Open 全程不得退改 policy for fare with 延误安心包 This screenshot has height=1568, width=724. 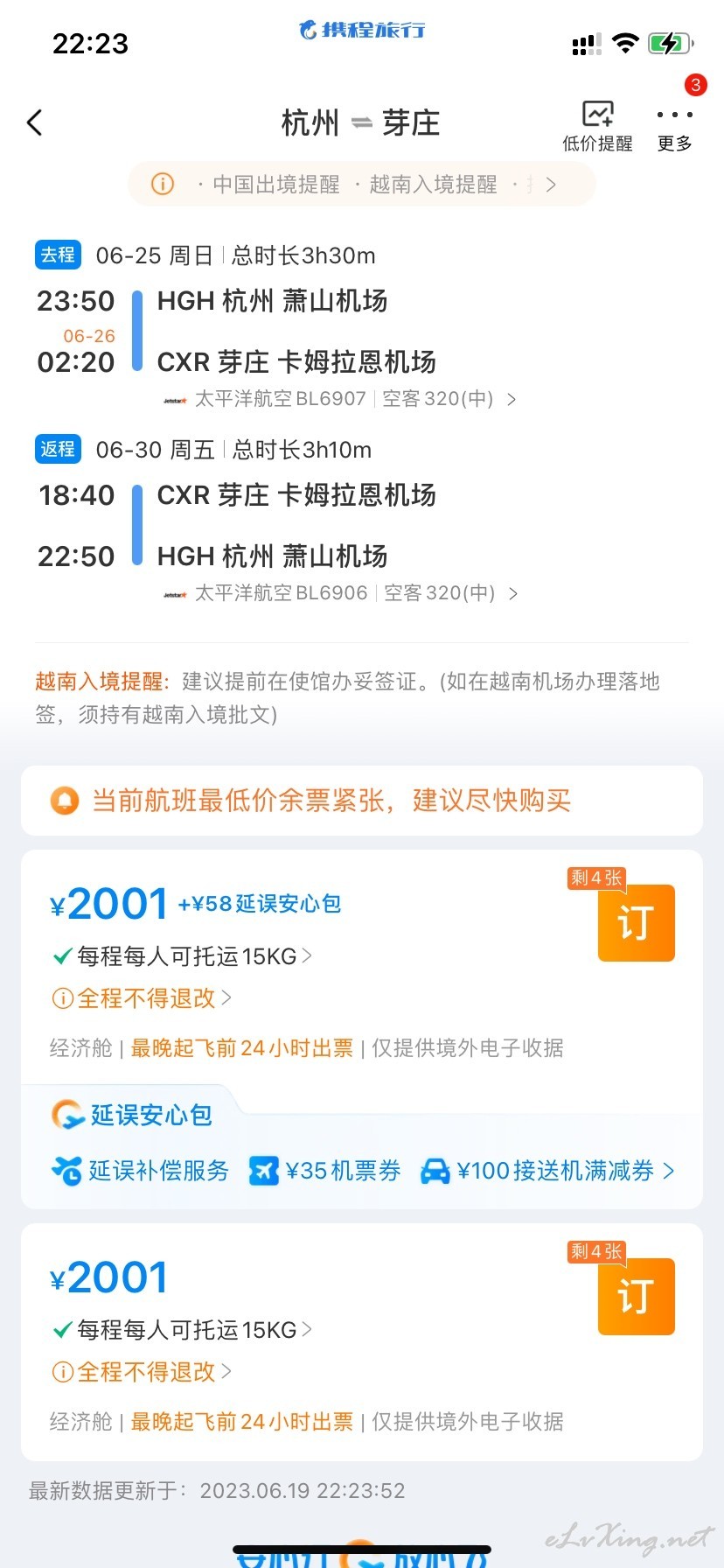click(x=142, y=998)
